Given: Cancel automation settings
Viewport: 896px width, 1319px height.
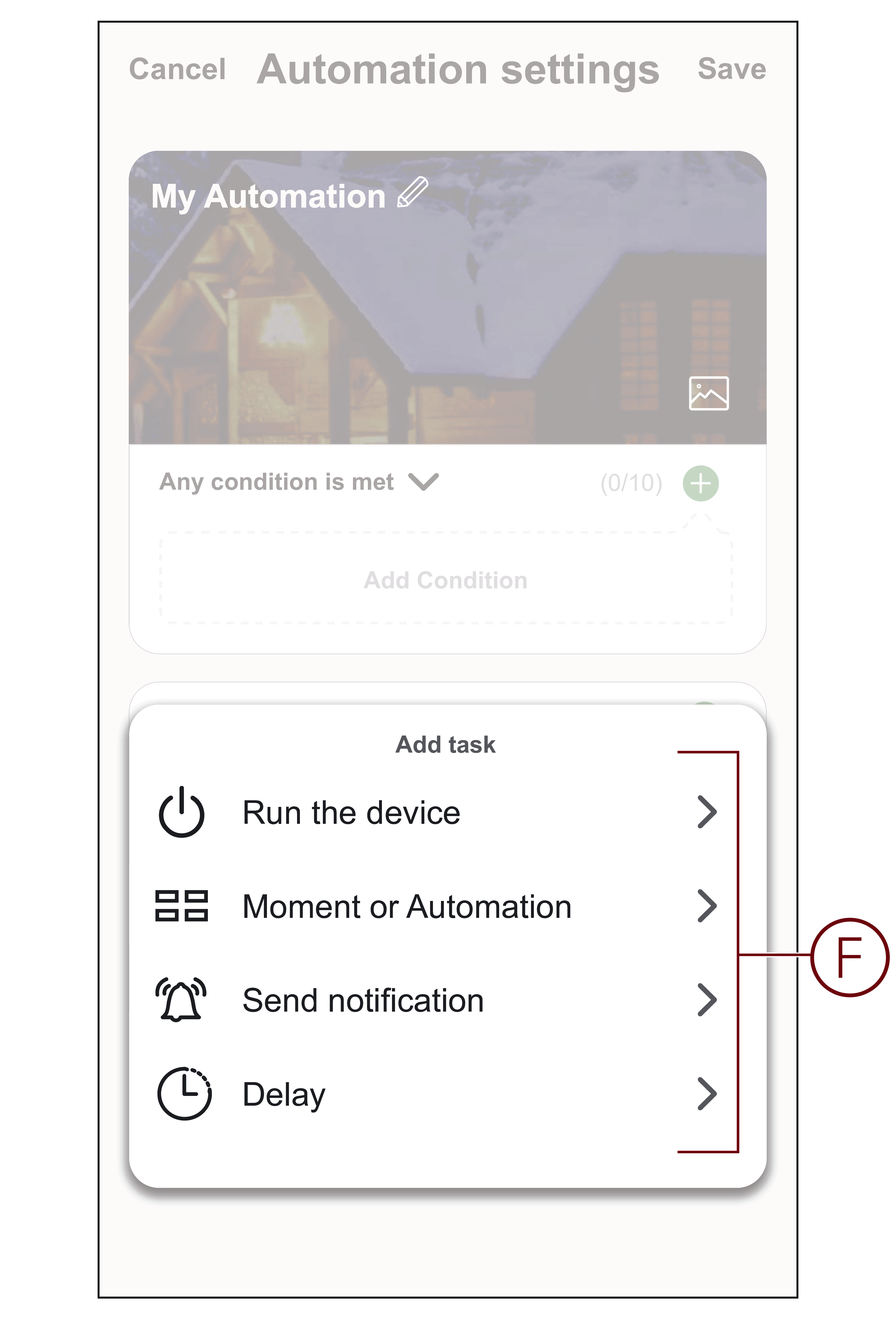Looking at the screenshot, I should tap(177, 69).
